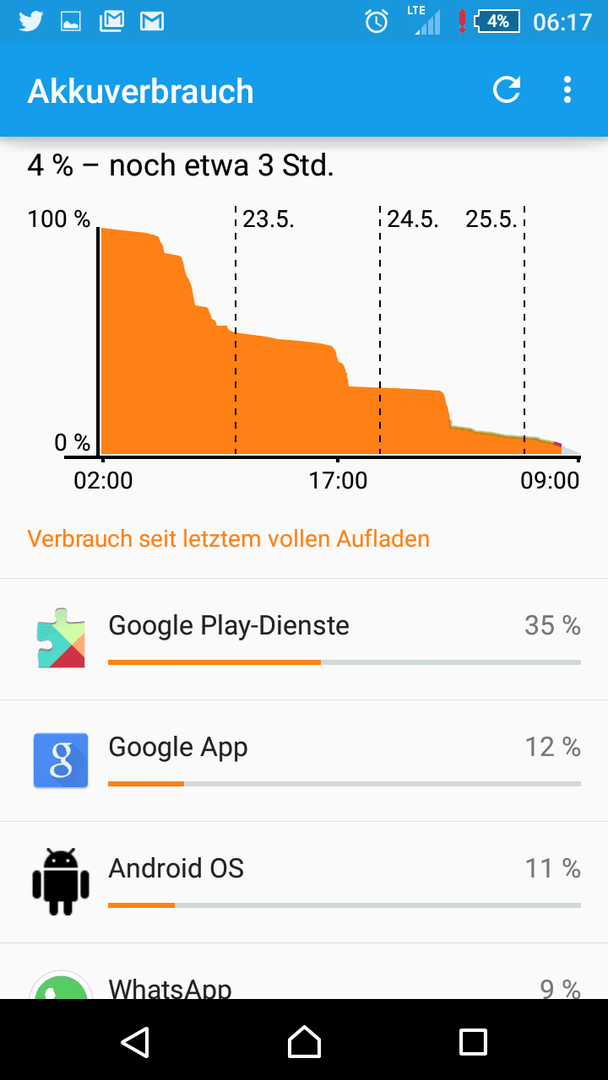This screenshot has height=1080, width=608.
Task: Open the overflow menu
Action: [x=567, y=90]
